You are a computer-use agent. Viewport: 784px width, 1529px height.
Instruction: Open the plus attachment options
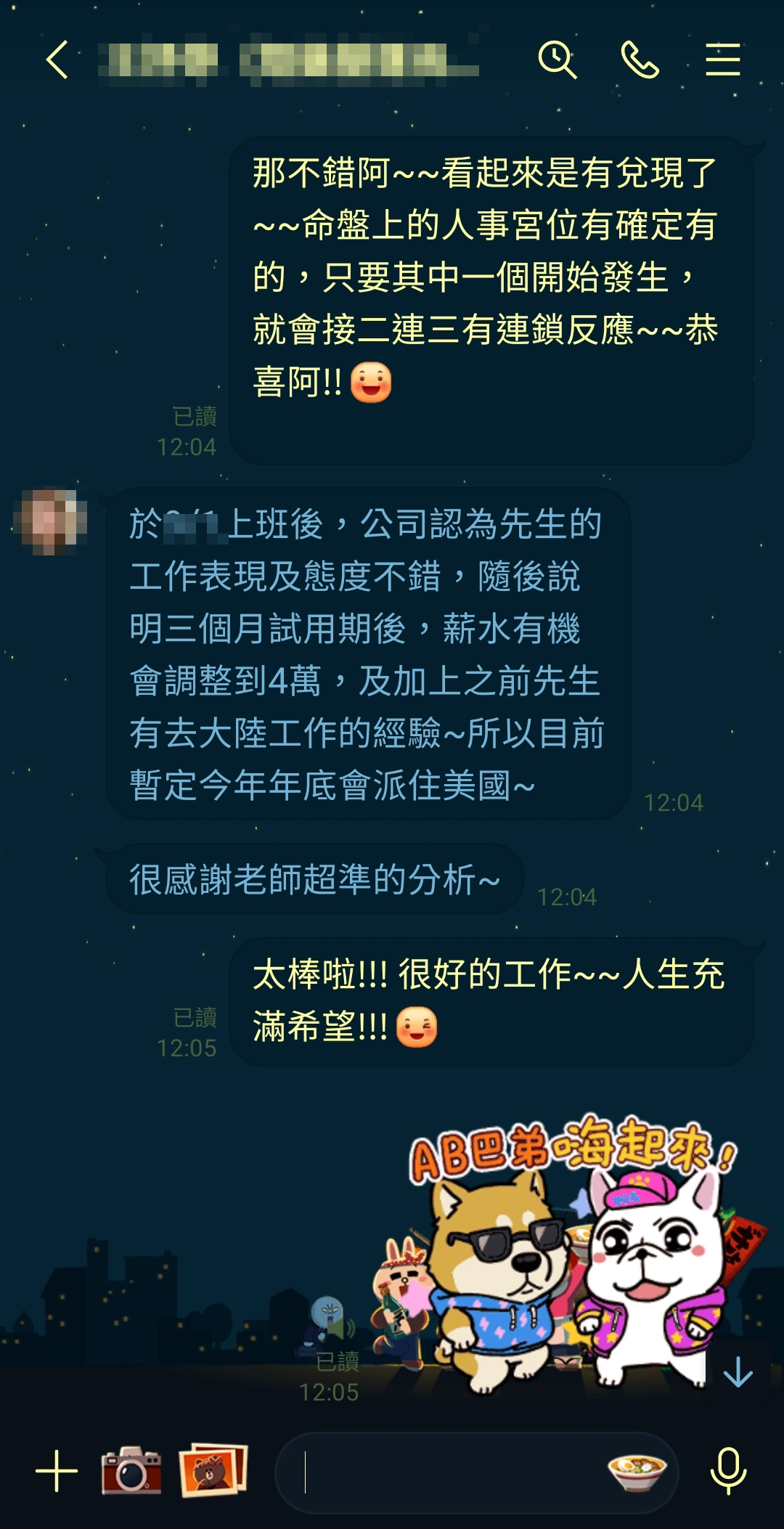pyautogui.click(x=57, y=1471)
